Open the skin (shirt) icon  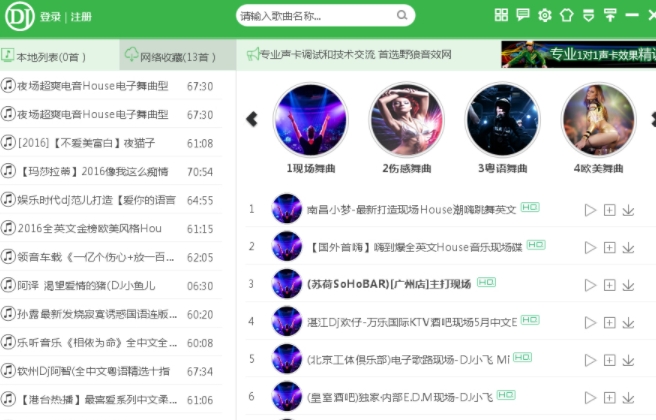point(567,15)
